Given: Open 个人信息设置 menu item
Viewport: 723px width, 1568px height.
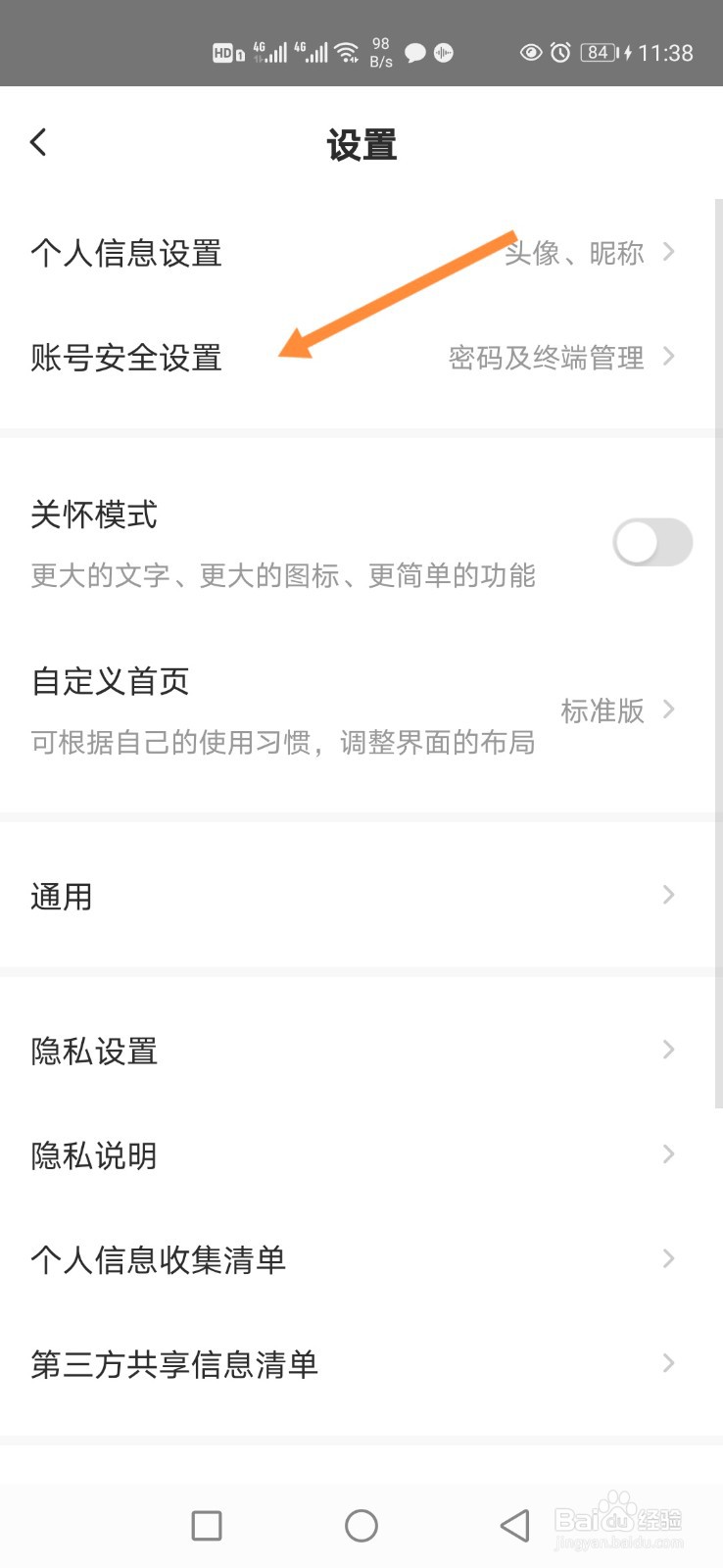Looking at the screenshot, I should pos(127,253).
